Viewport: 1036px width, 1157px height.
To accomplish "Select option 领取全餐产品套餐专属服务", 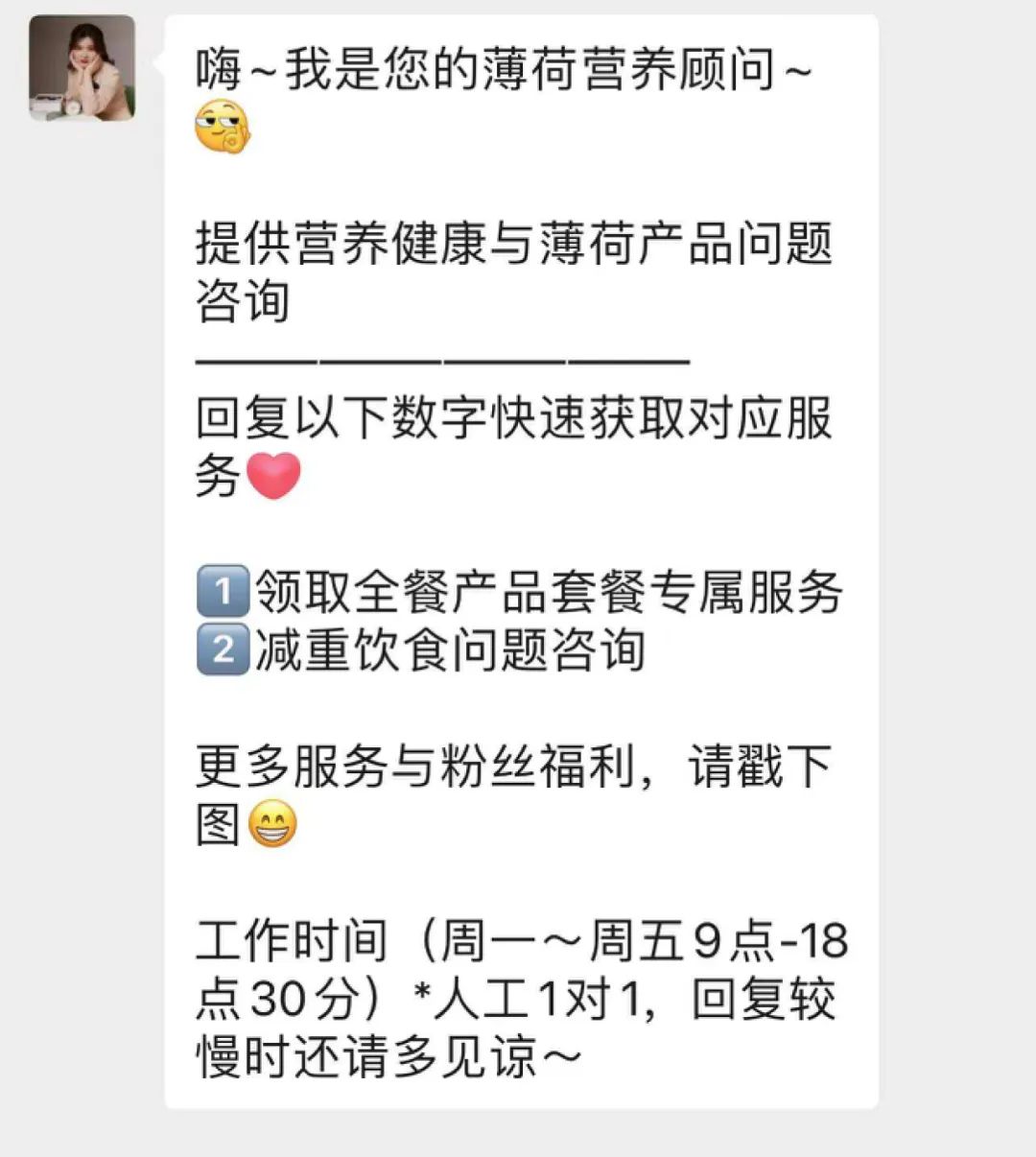I will (547, 592).
